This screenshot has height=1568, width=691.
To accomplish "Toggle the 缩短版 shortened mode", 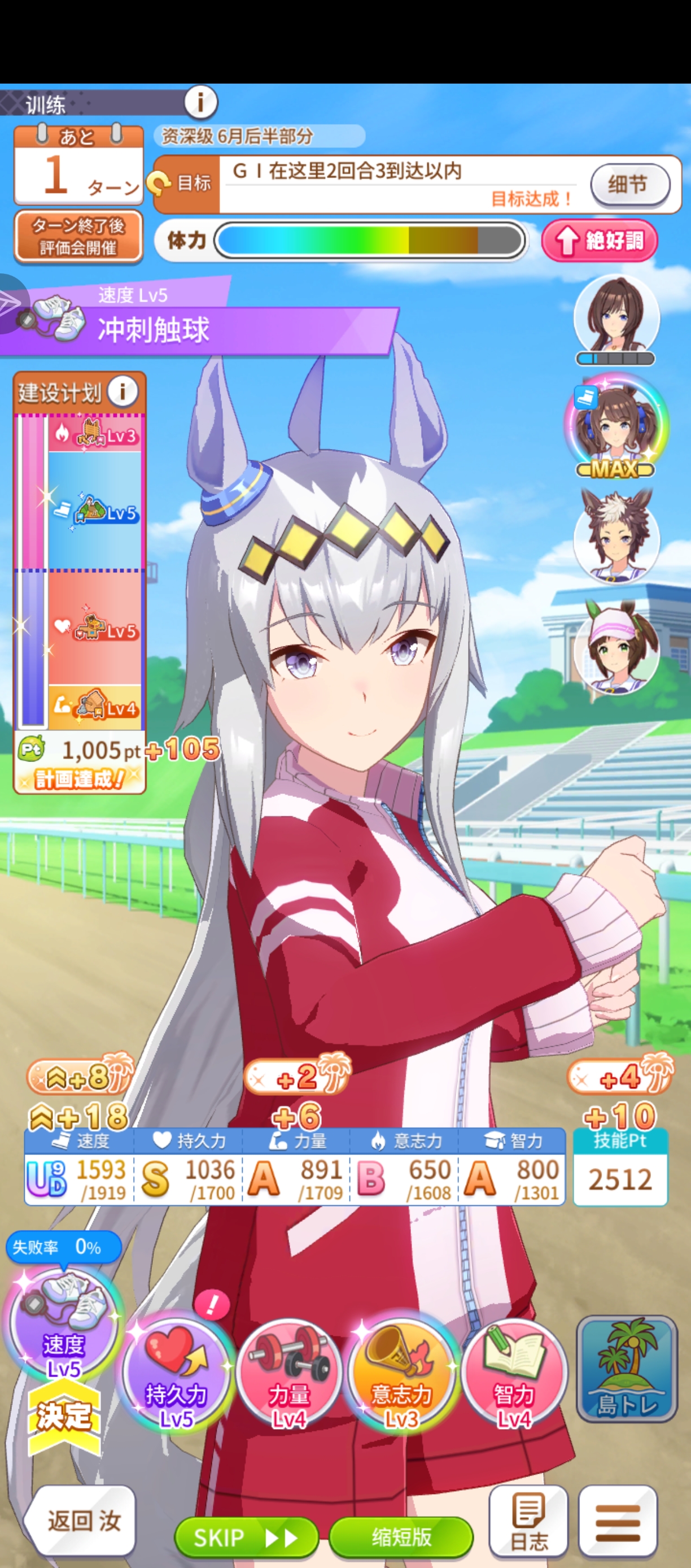I will 401,1537.
